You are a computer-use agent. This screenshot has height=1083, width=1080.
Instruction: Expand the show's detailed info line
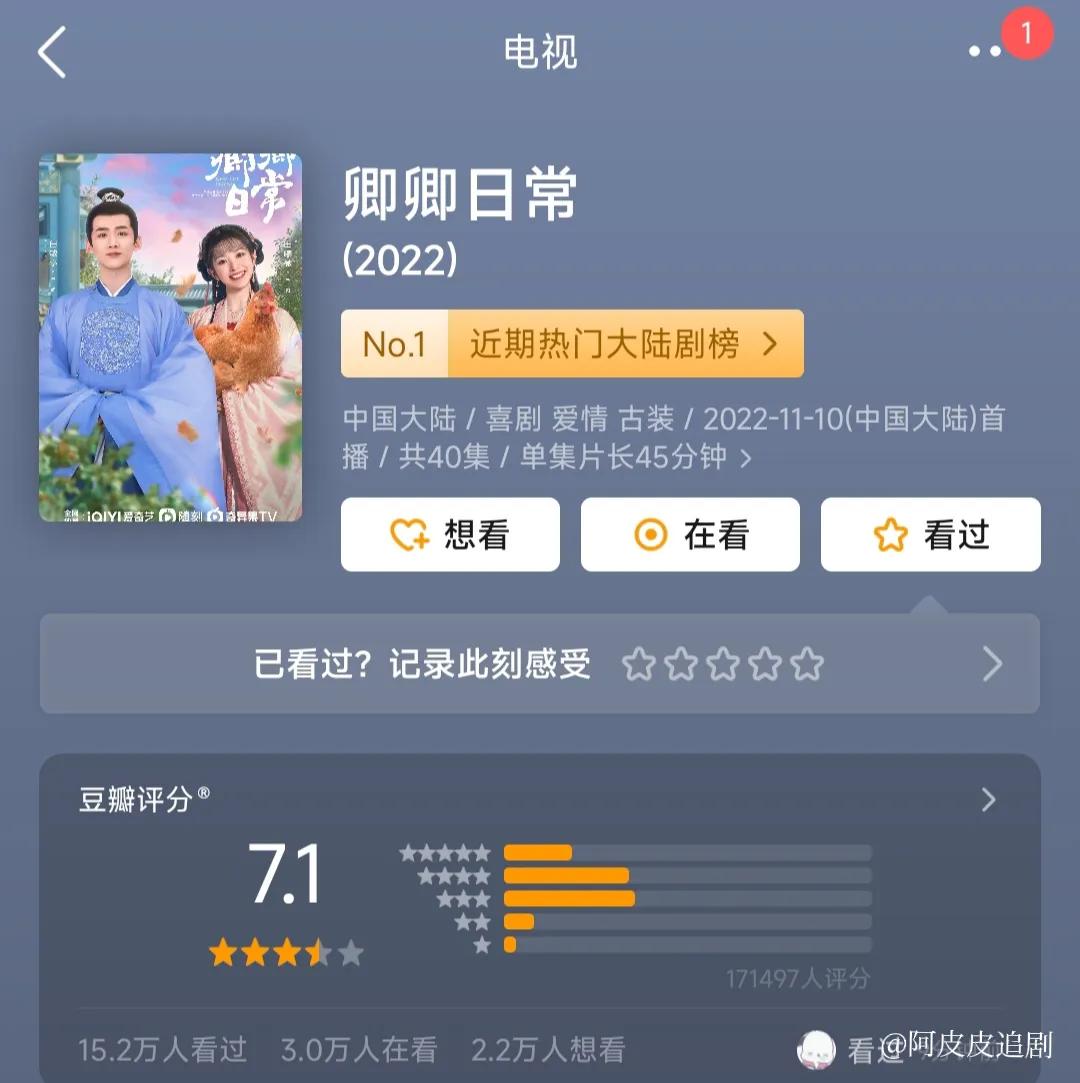point(745,459)
